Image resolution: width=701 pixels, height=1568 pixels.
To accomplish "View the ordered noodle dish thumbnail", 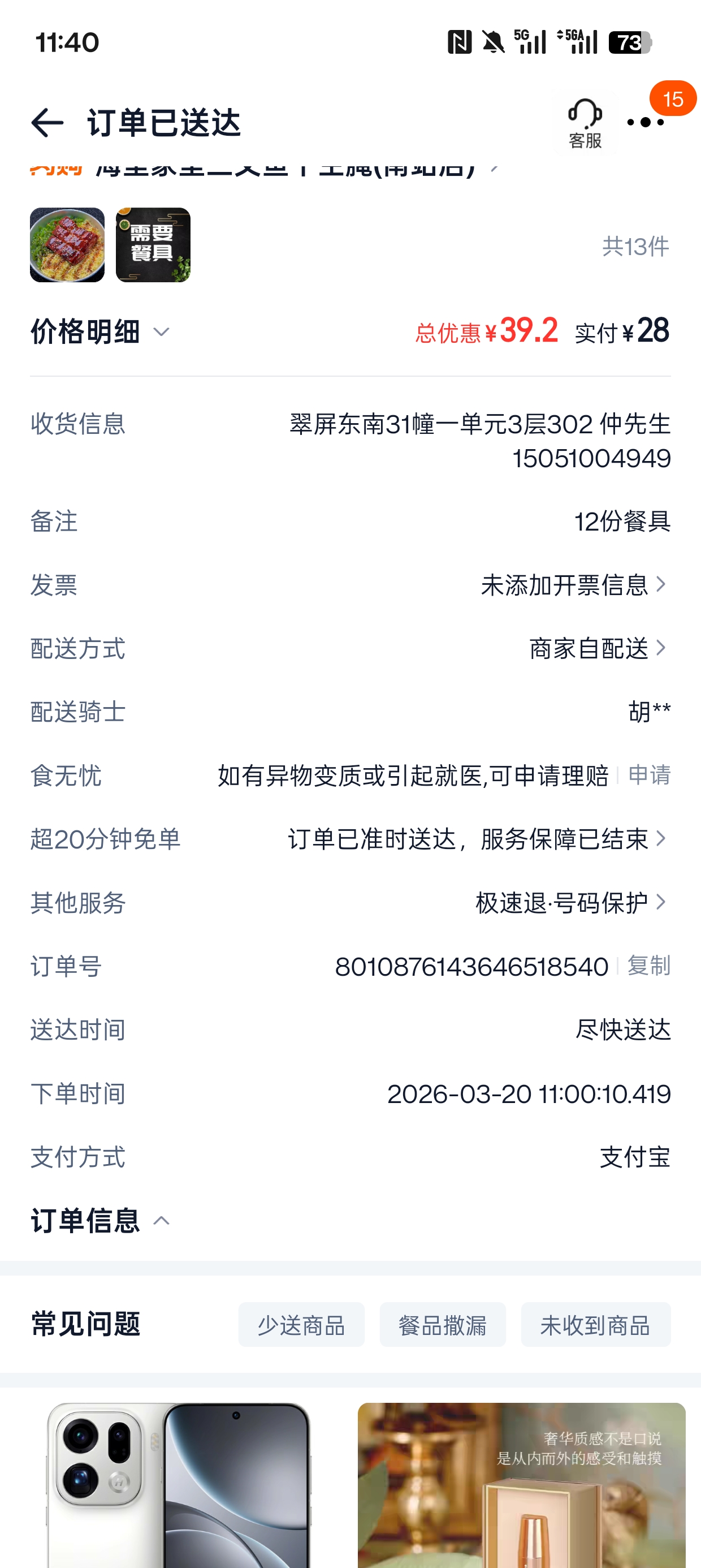I will 67,245.
